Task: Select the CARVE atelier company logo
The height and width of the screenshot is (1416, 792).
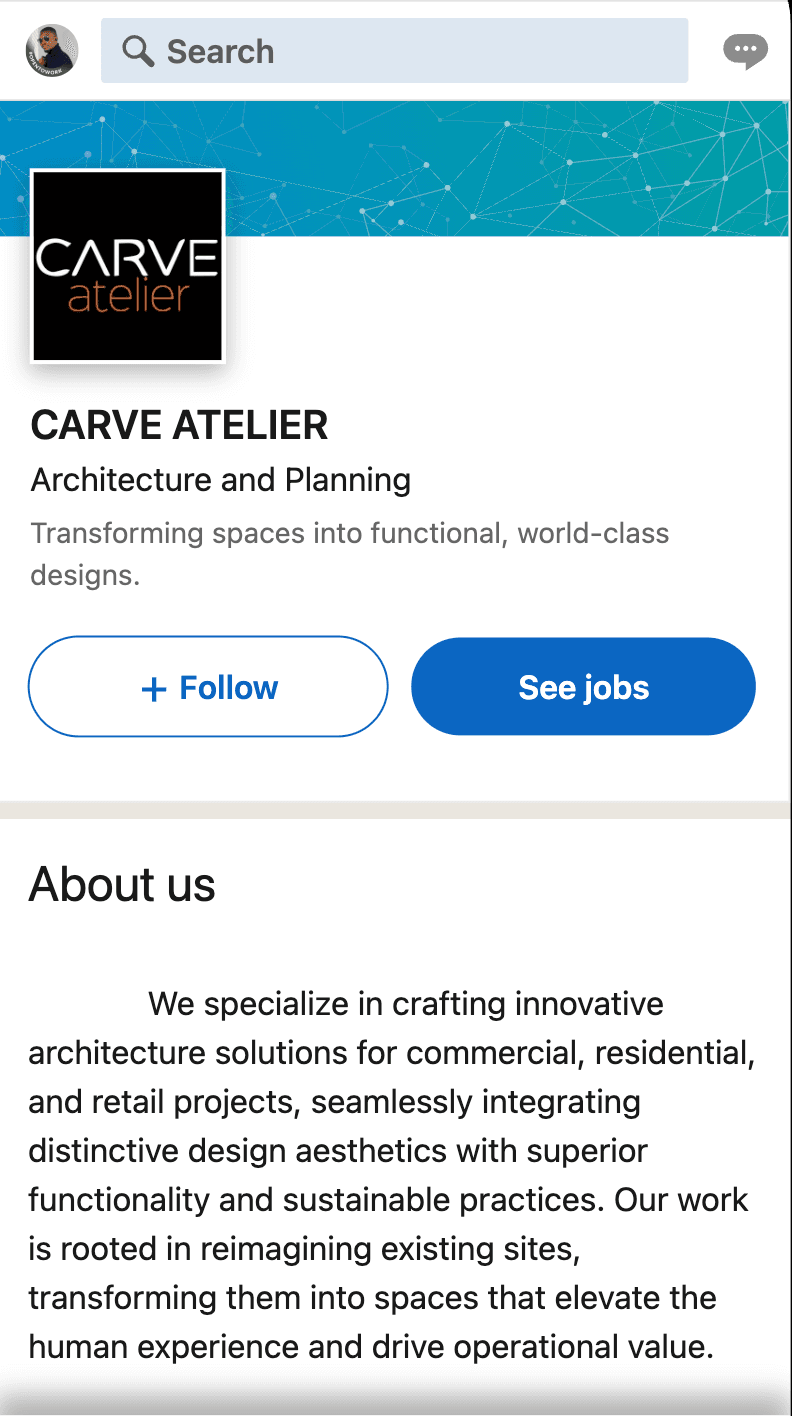Action: (128, 265)
